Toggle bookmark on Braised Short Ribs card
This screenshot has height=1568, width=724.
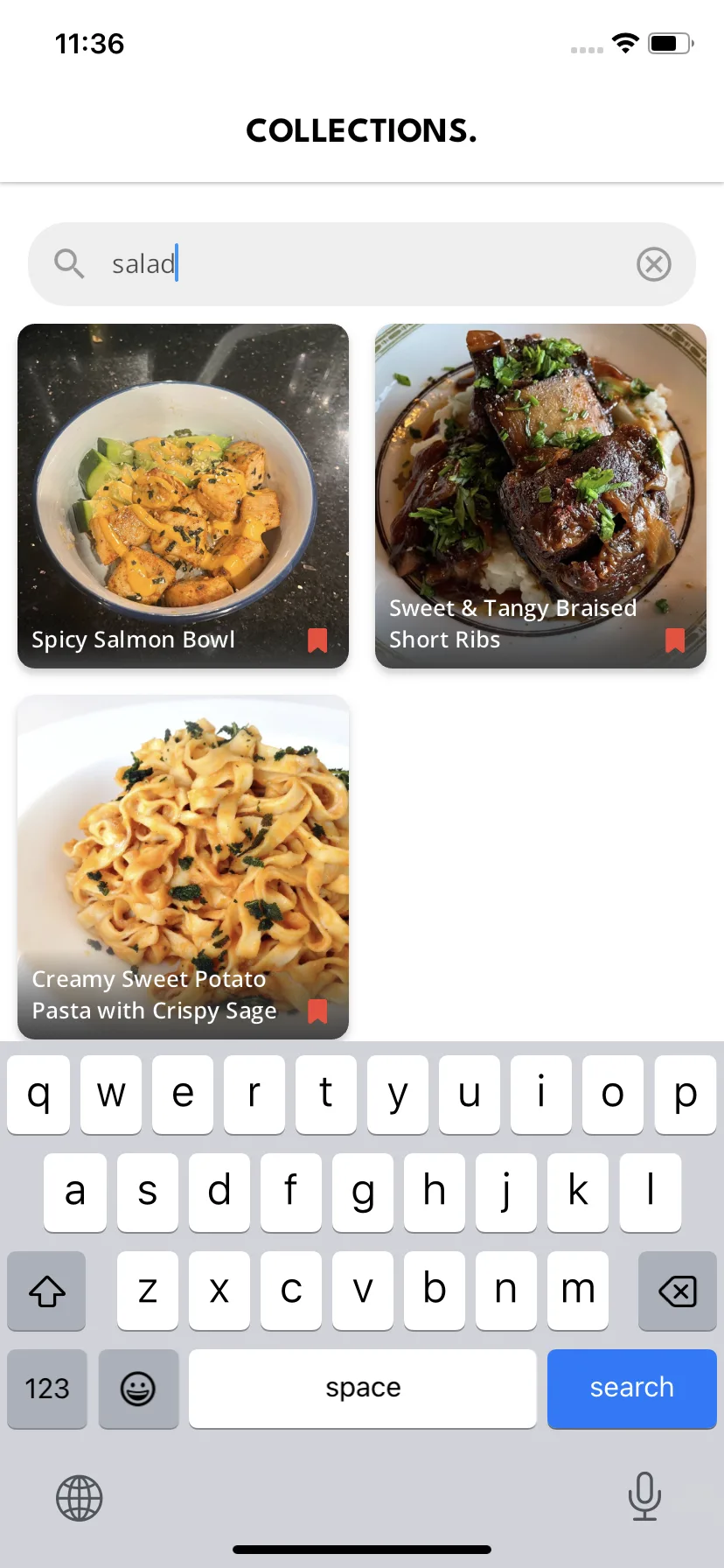[x=674, y=640]
